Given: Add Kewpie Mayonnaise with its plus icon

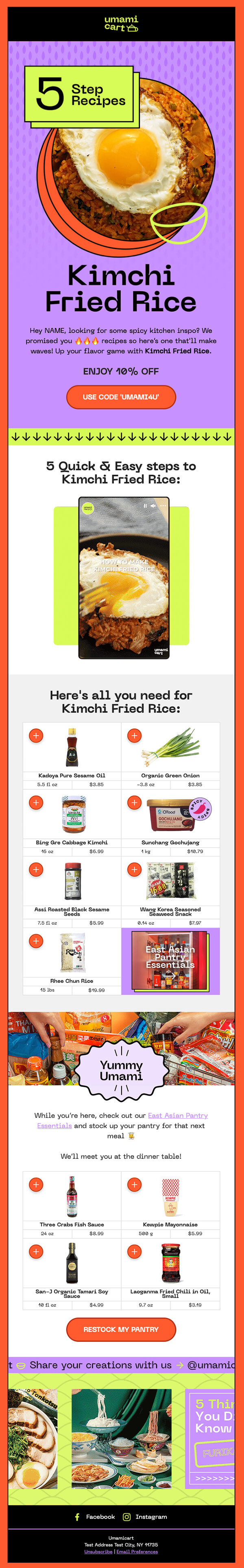Looking at the screenshot, I should [x=135, y=1184].
